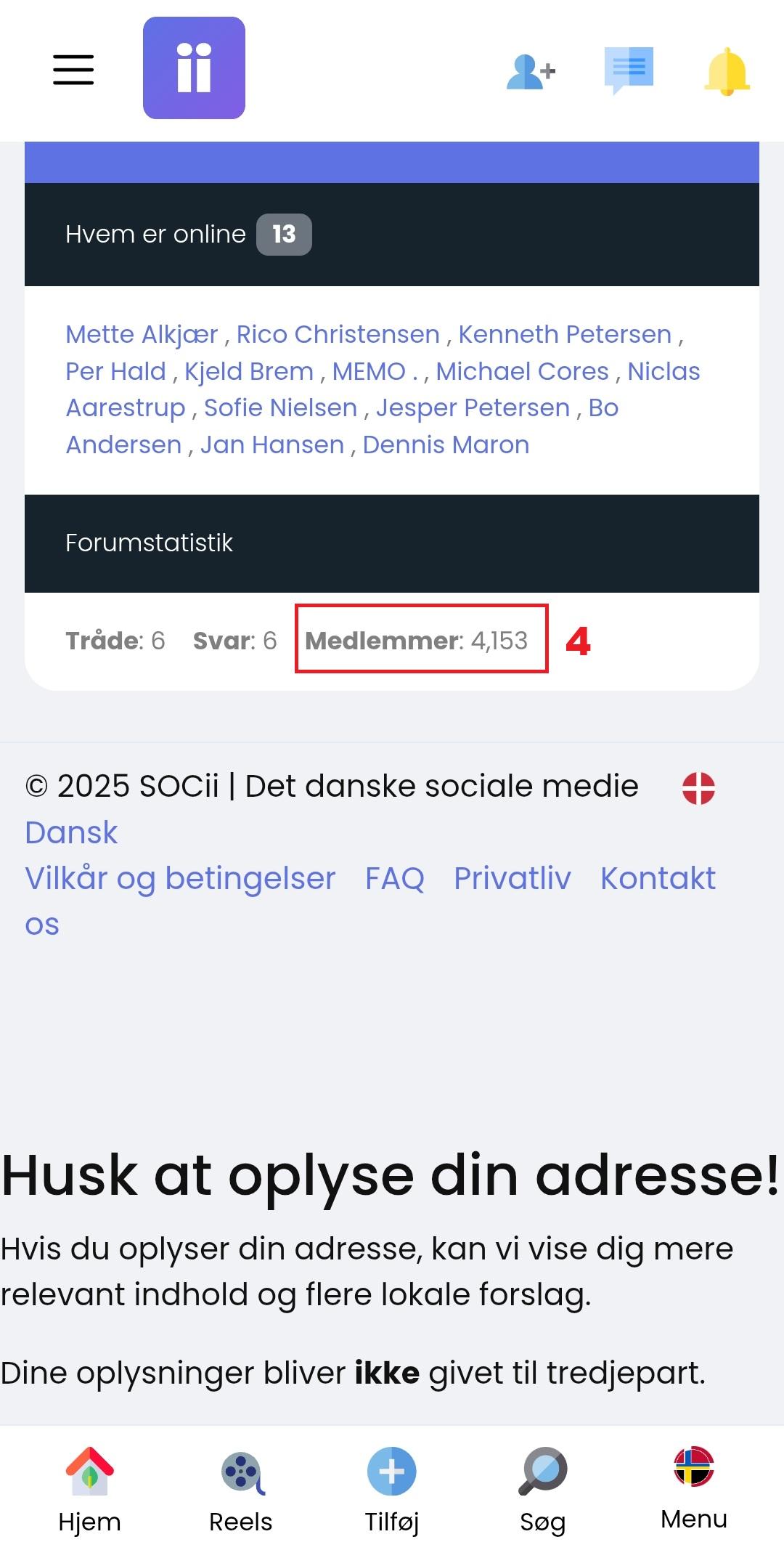Open Dennis Maron's profile
Viewport: 784px width, 1566px height.
[x=446, y=445]
